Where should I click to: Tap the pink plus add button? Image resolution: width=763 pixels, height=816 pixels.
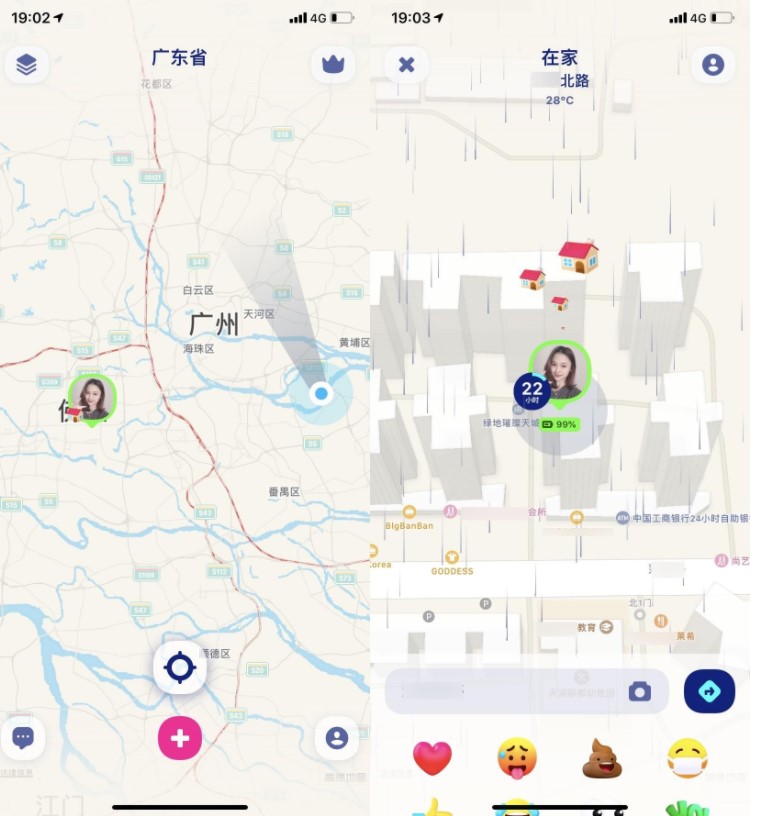[180, 738]
